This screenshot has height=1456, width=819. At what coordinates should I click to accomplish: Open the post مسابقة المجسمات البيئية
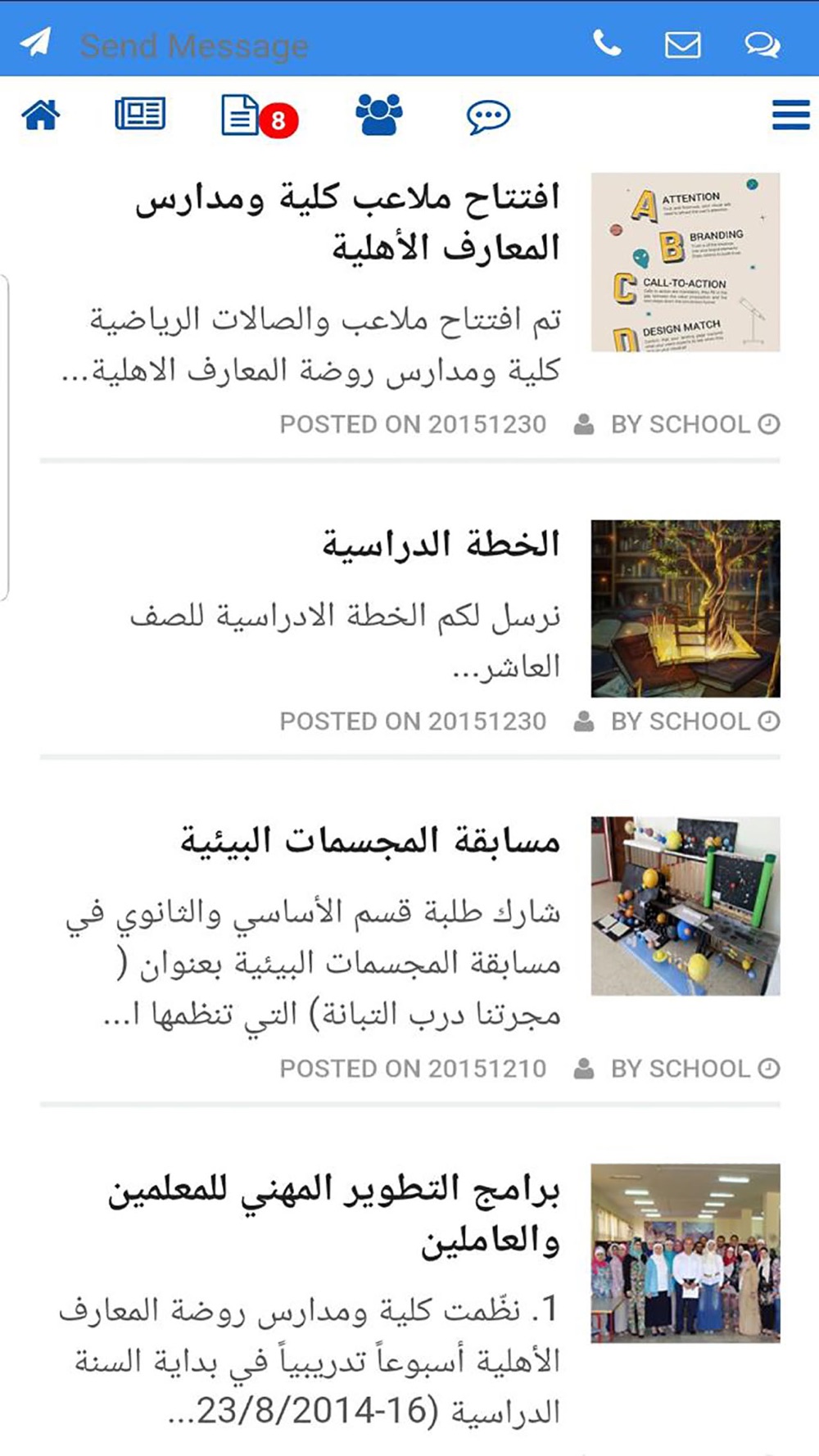coord(370,840)
